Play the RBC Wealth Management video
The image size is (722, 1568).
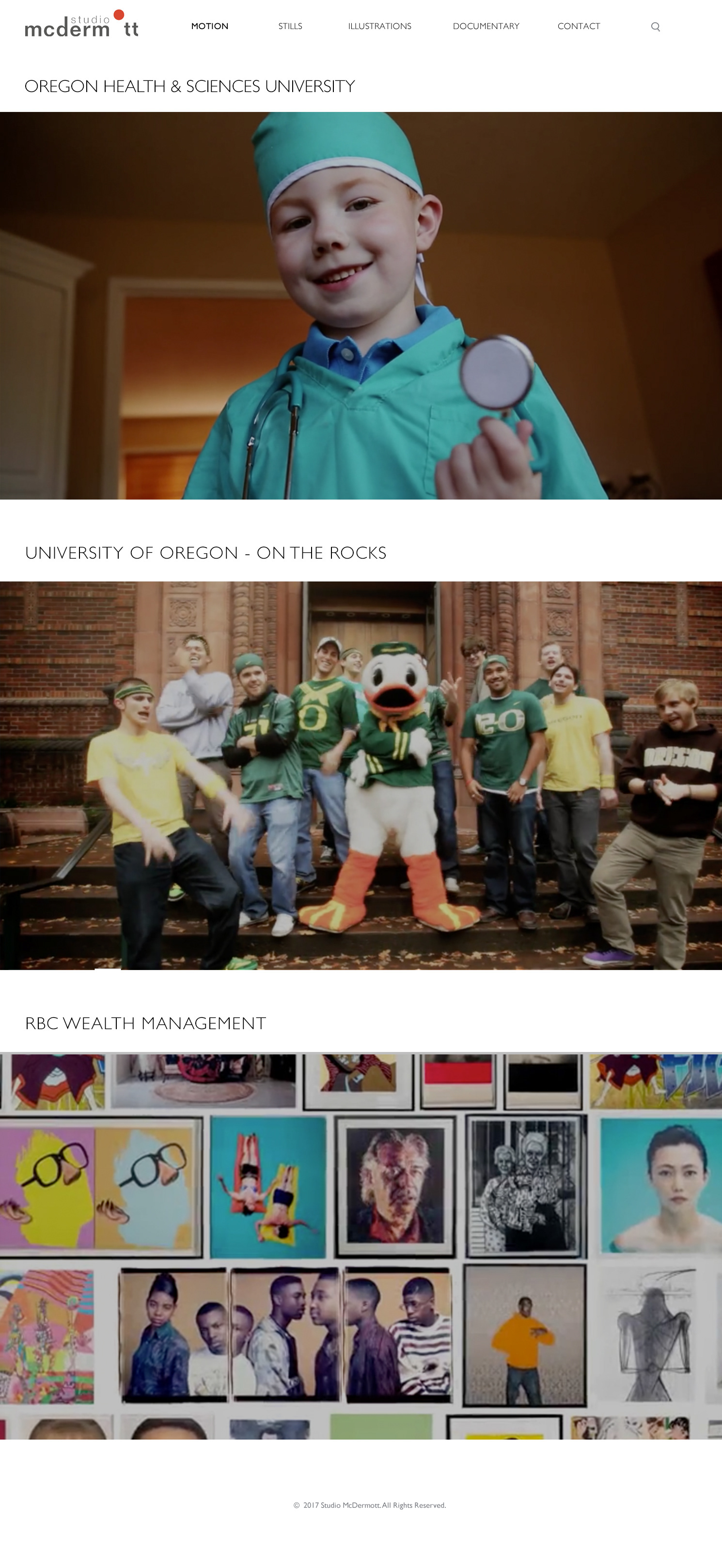coord(361,1245)
